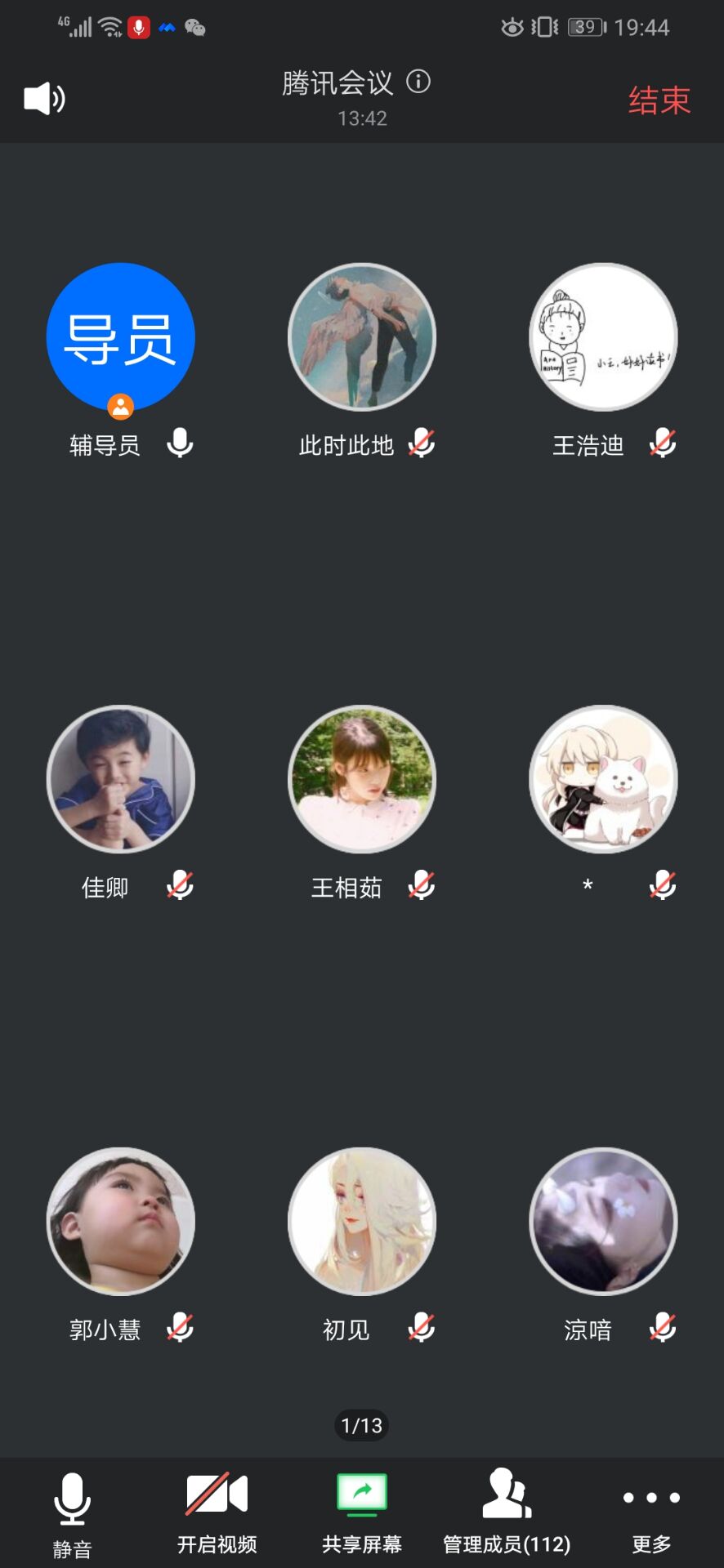Image resolution: width=724 pixels, height=1568 pixels.
Task: Select participant 王浩迪 avatar
Action: pos(603,336)
